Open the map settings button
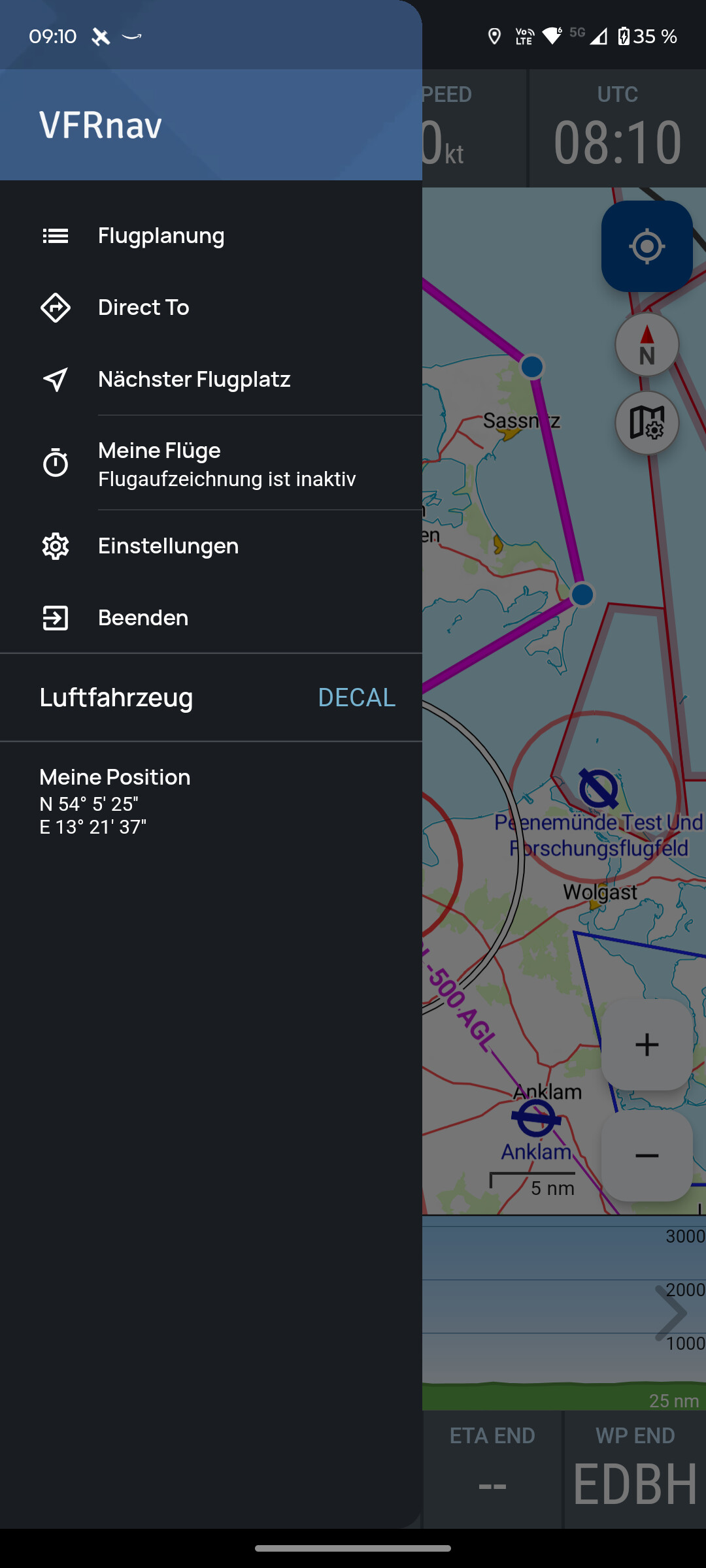 (x=647, y=423)
